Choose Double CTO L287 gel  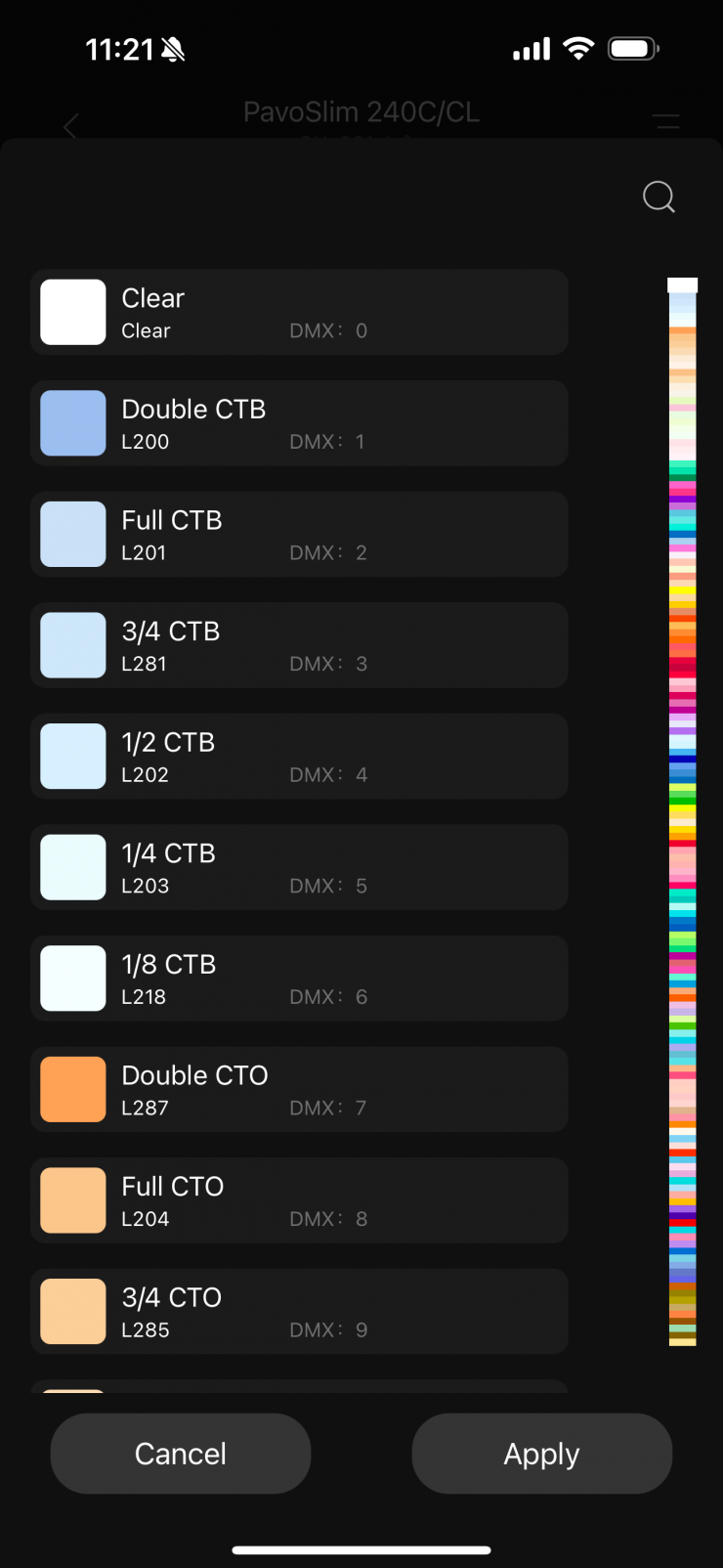click(299, 1090)
